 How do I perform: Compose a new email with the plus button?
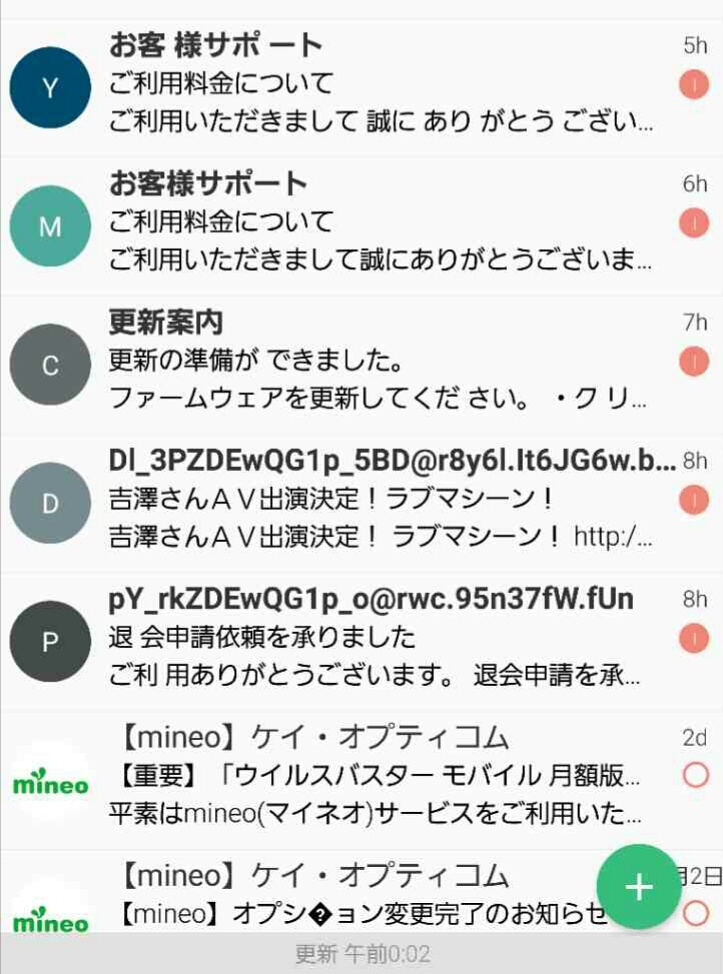638,887
